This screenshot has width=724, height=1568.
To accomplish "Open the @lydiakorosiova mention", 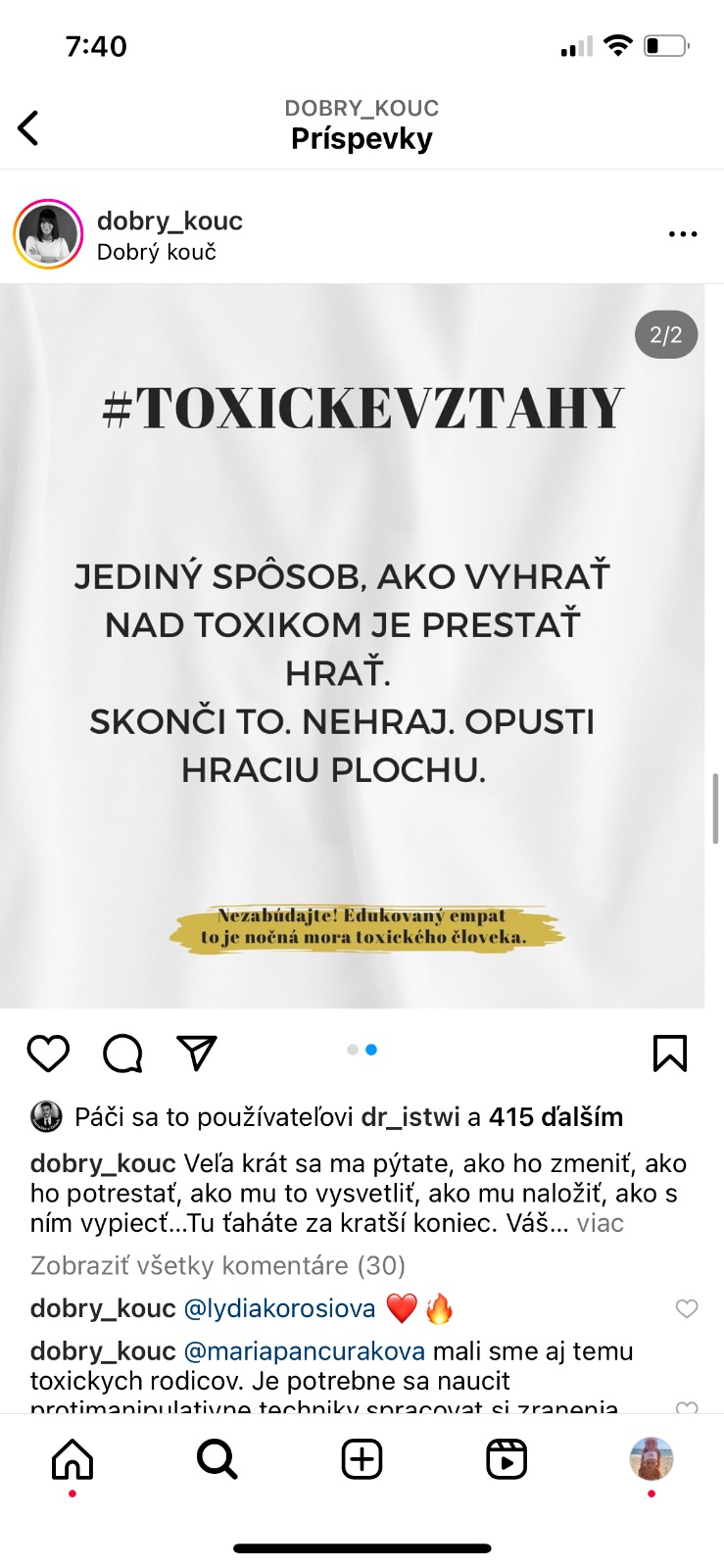I will click(x=279, y=1308).
